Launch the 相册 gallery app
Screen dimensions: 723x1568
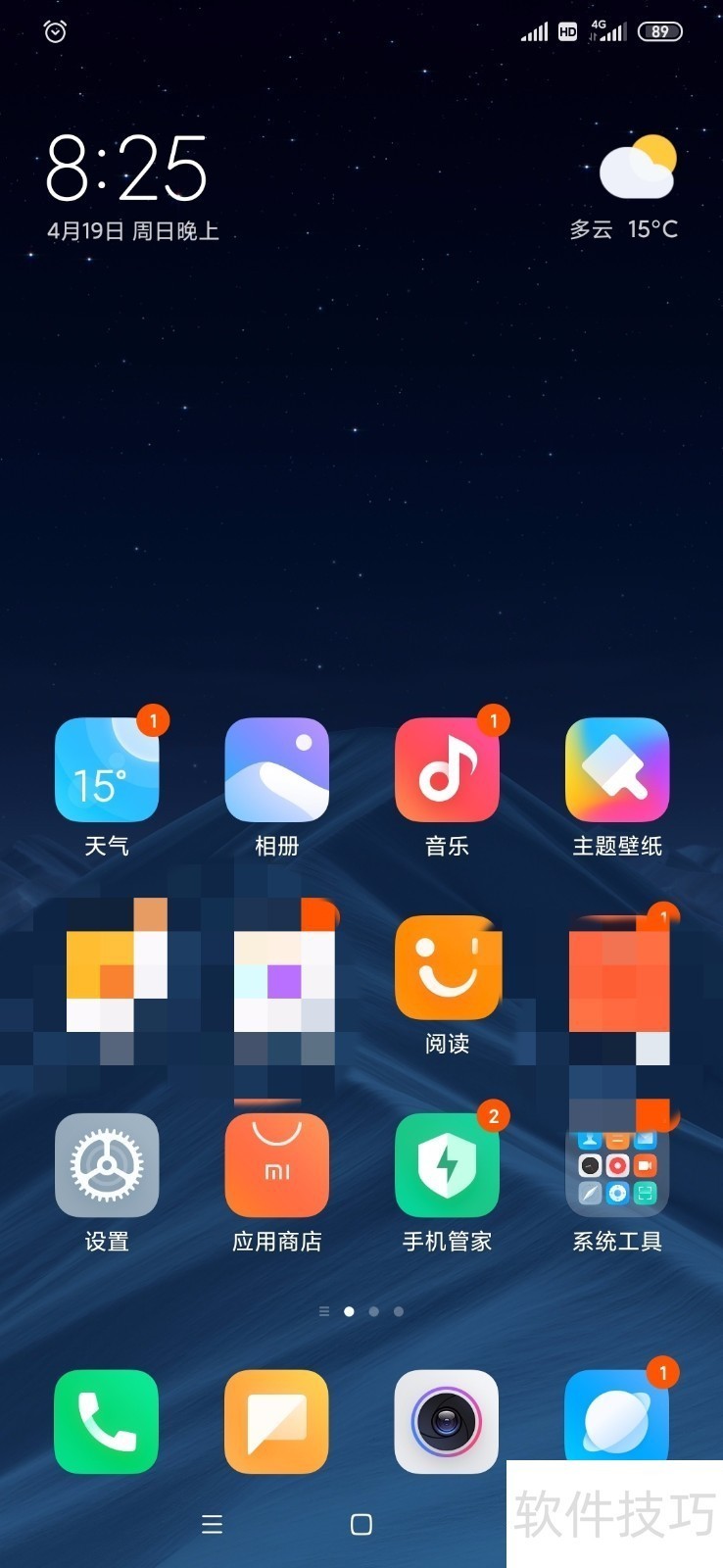[277, 770]
